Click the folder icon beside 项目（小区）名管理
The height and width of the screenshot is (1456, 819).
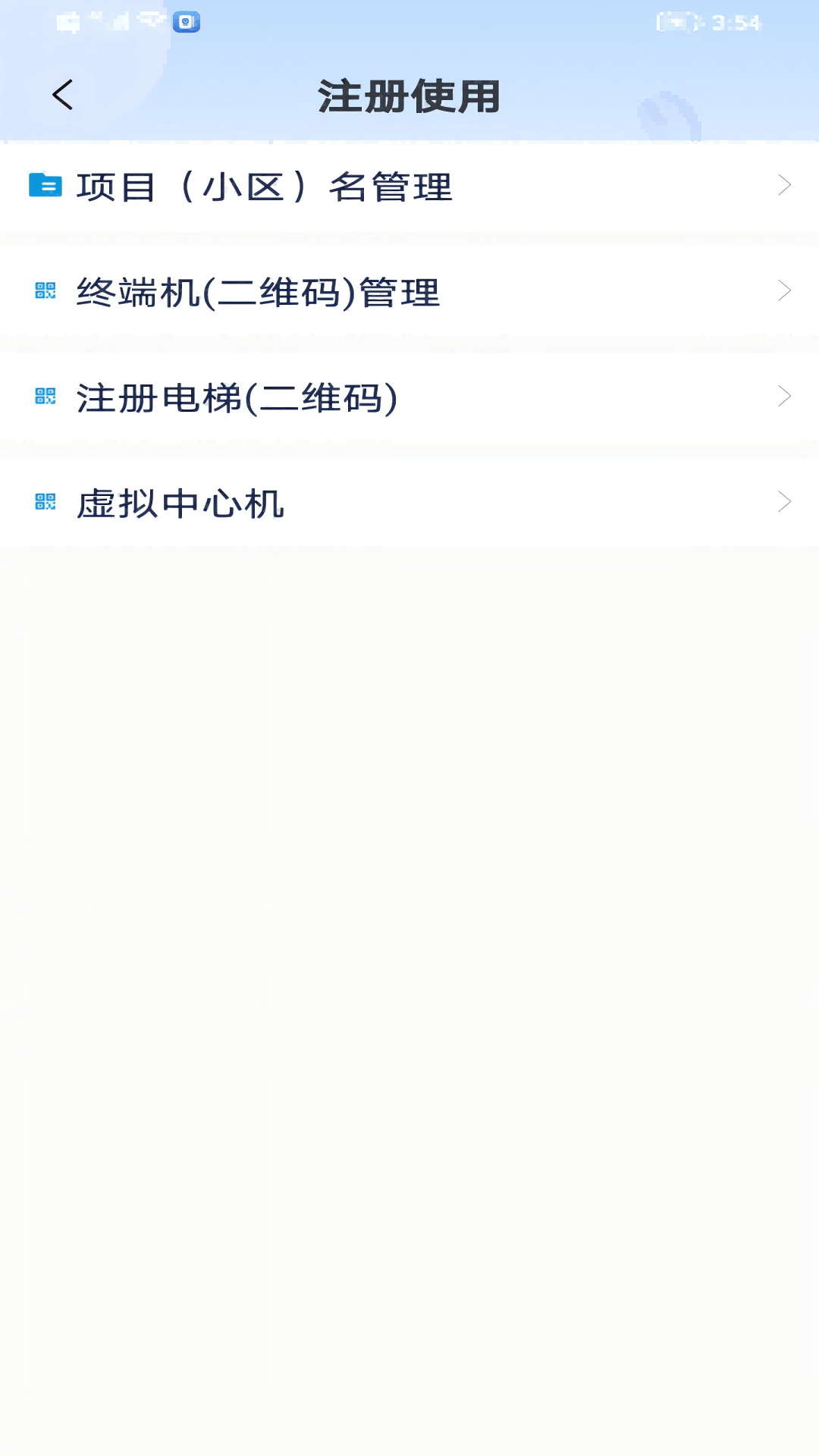45,186
